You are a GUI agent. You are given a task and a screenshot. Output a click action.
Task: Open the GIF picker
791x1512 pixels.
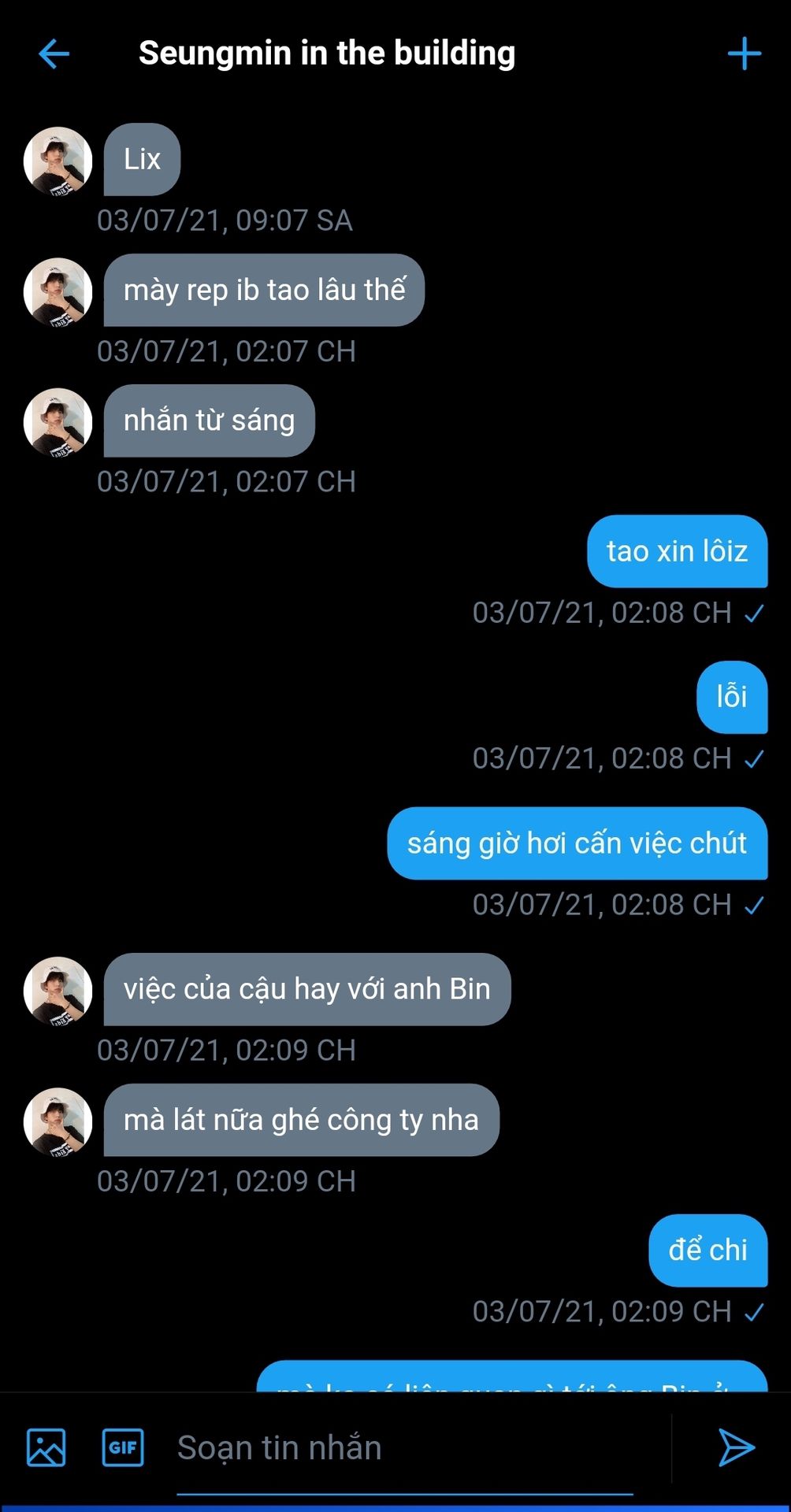(123, 1447)
